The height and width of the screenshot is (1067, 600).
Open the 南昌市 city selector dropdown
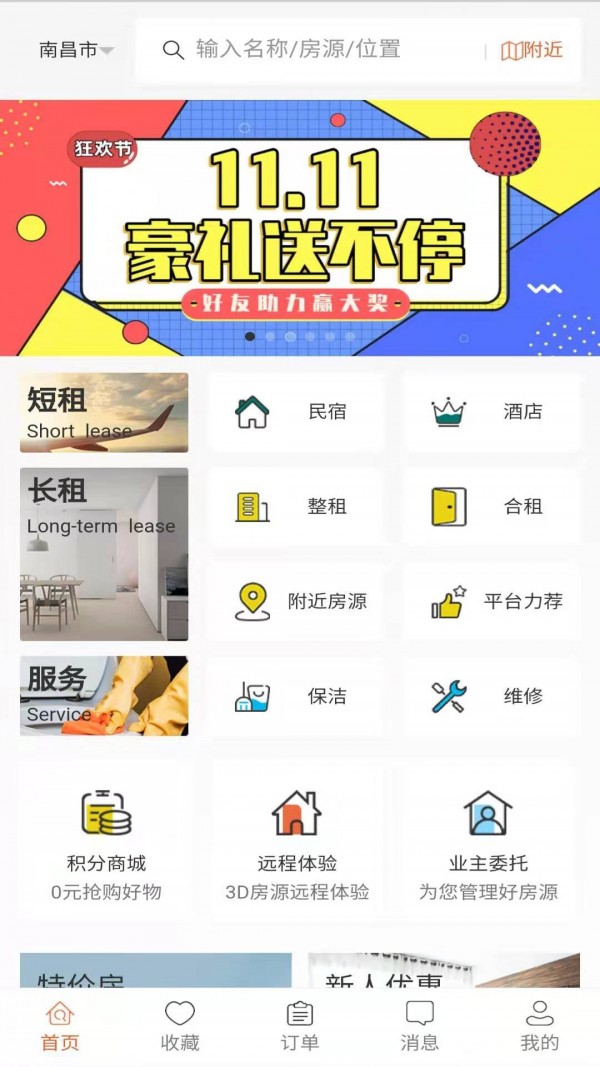(77, 49)
